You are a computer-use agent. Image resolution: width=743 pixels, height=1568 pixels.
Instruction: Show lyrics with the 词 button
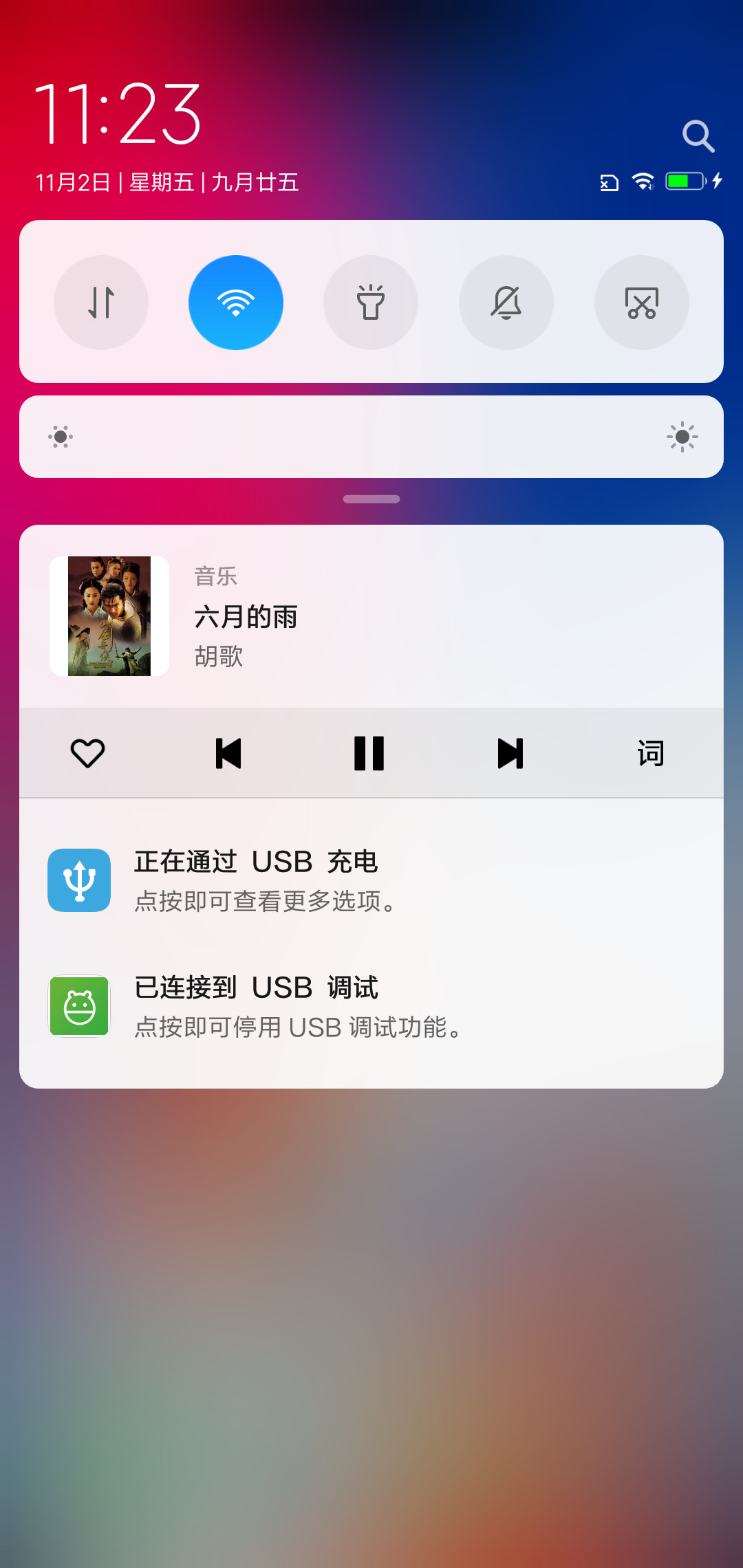(x=651, y=754)
